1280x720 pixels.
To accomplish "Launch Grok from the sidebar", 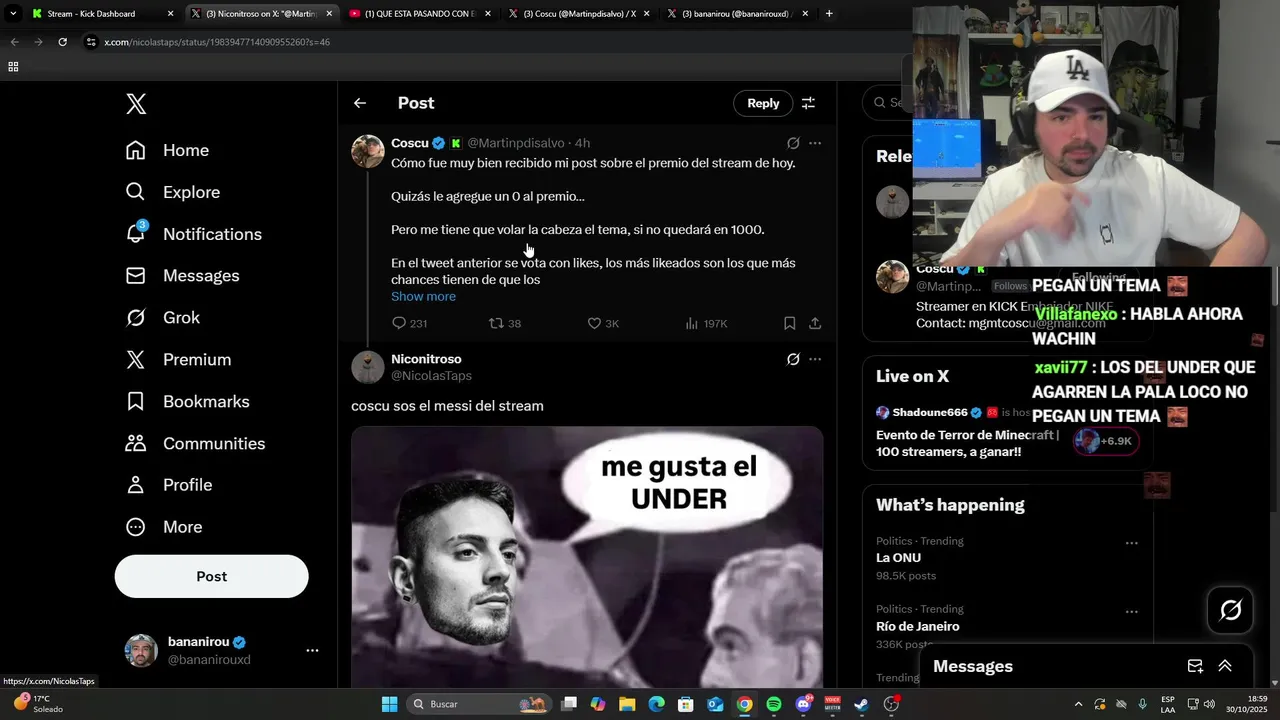I will [181, 318].
